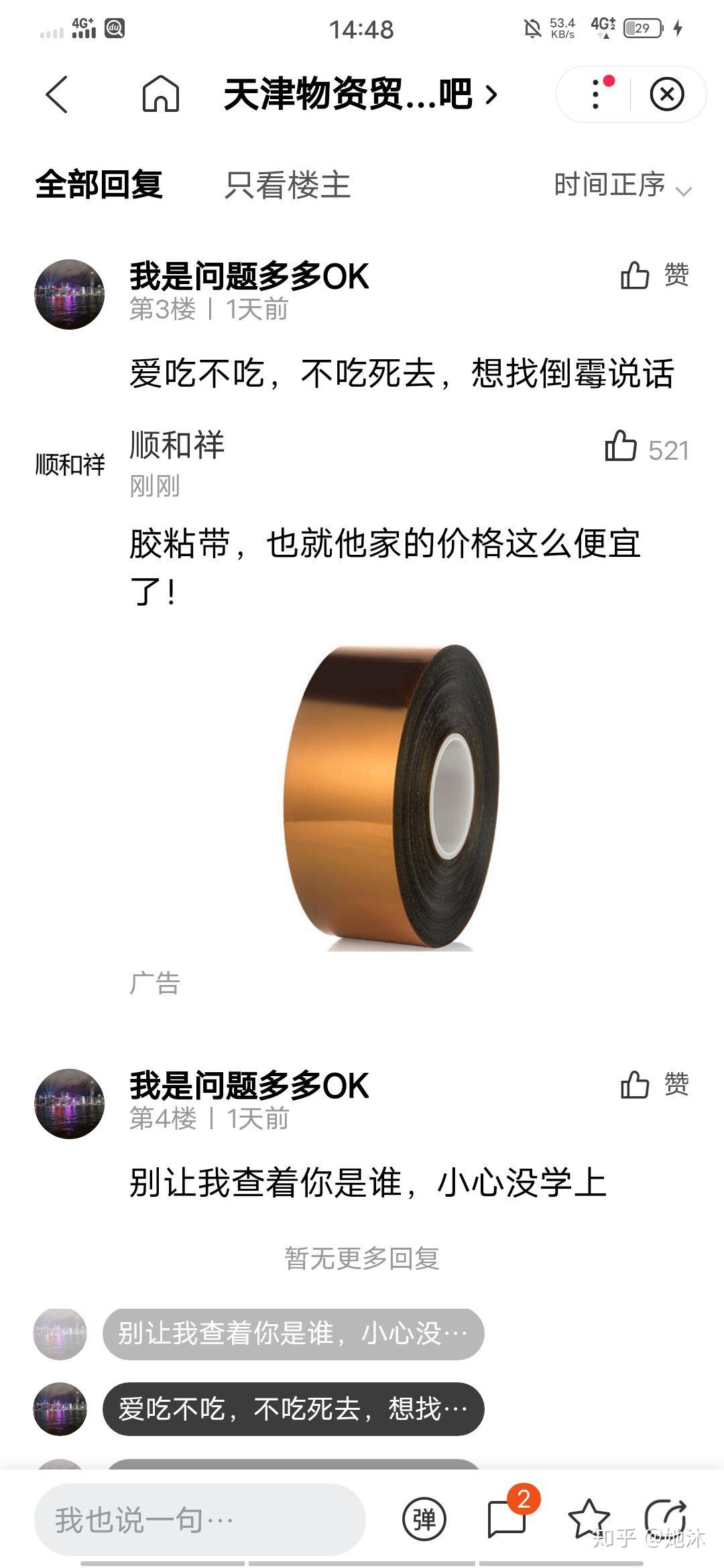Like the 顺和祥 ad post
Screen dimensions: 724x1568
click(646, 448)
